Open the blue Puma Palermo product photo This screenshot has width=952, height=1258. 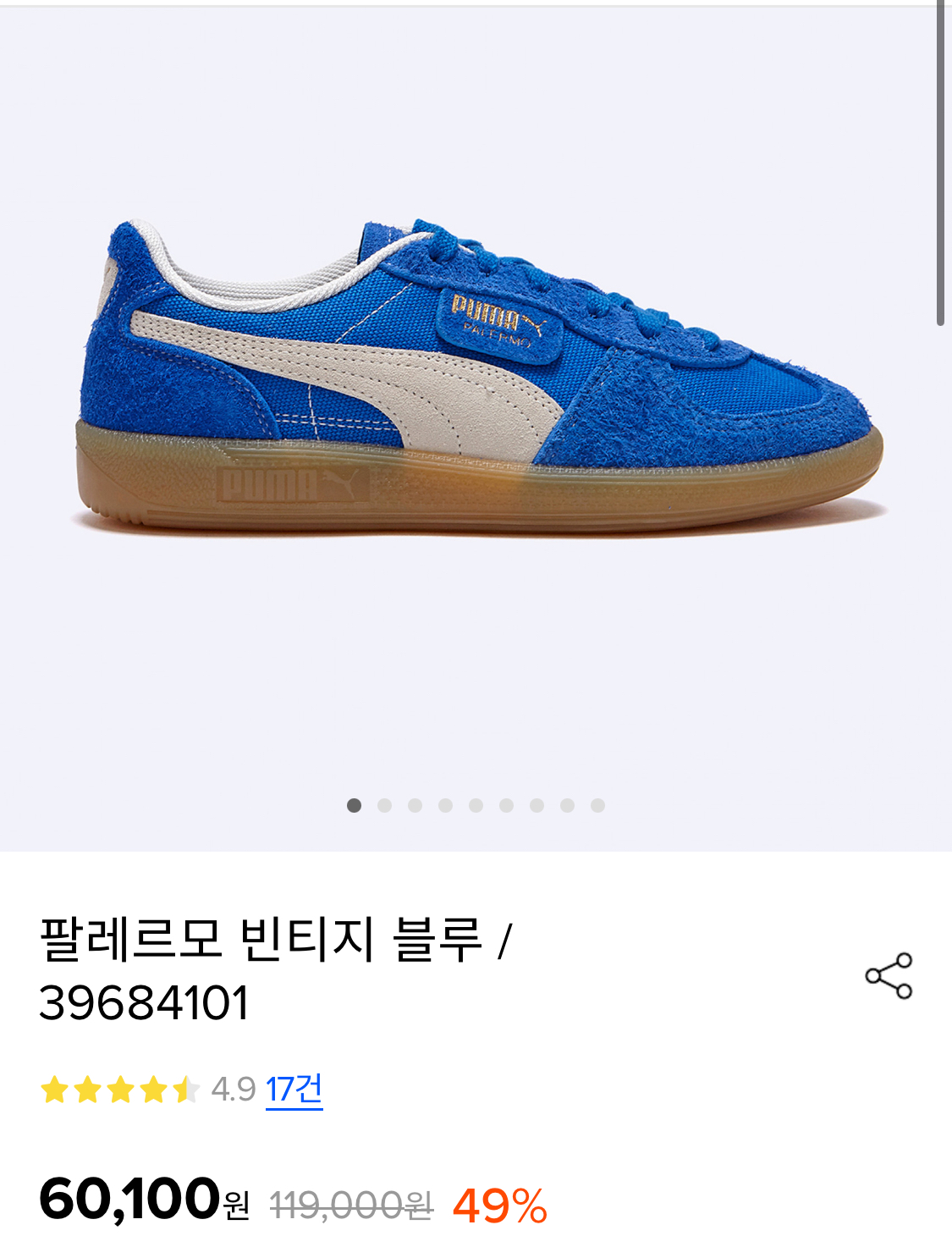tap(479, 379)
